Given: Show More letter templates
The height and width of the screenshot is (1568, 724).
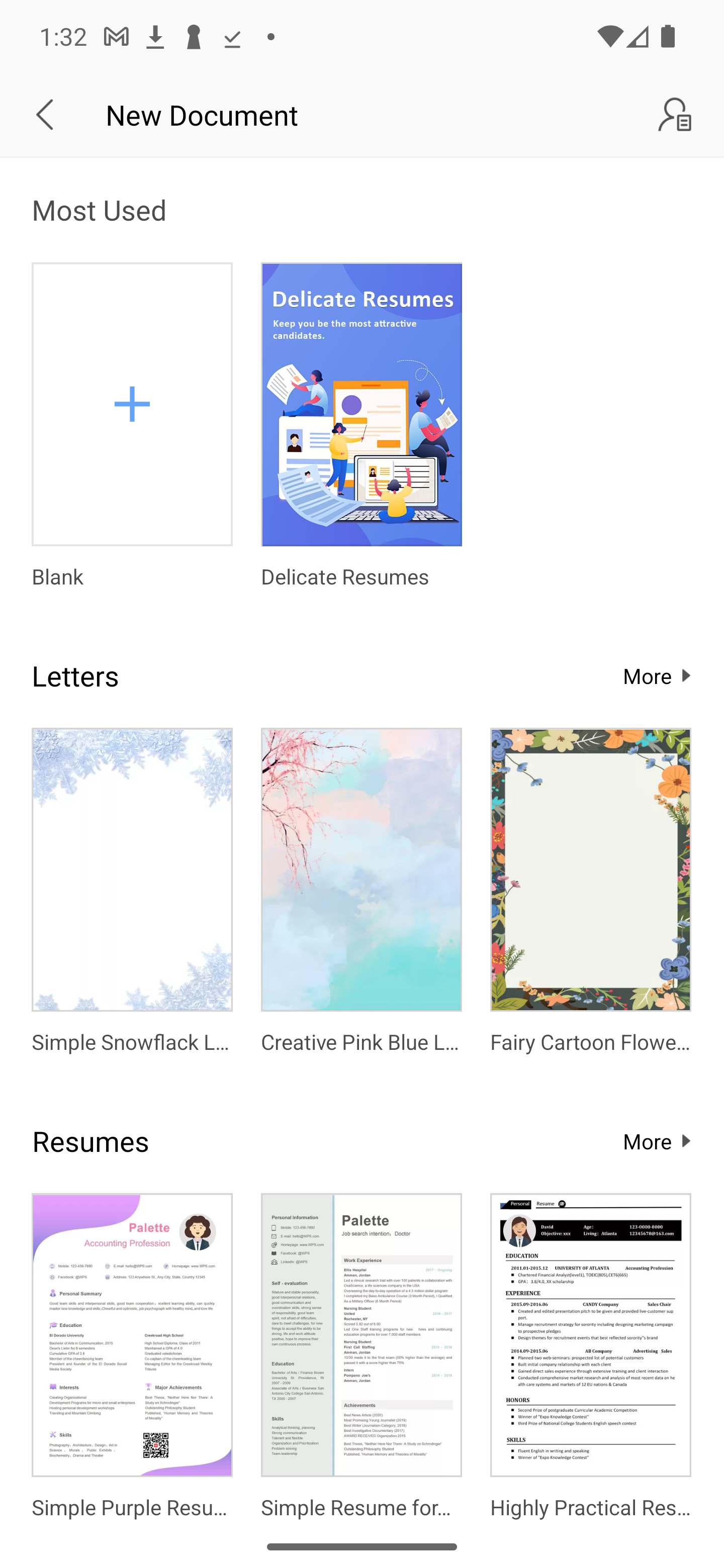Looking at the screenshot, I should click(x=657, y=676).
